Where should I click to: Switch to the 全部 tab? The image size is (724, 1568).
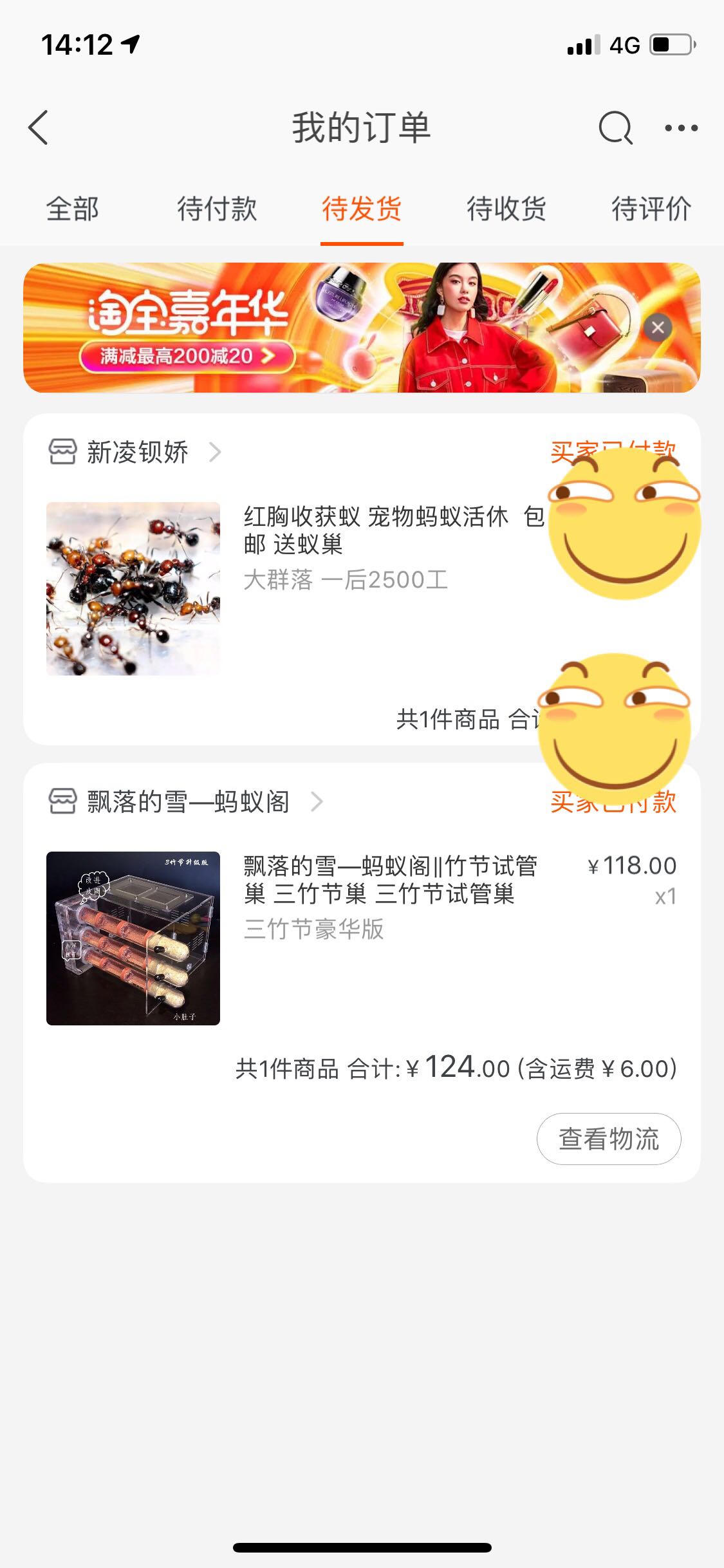coord(72,209)
